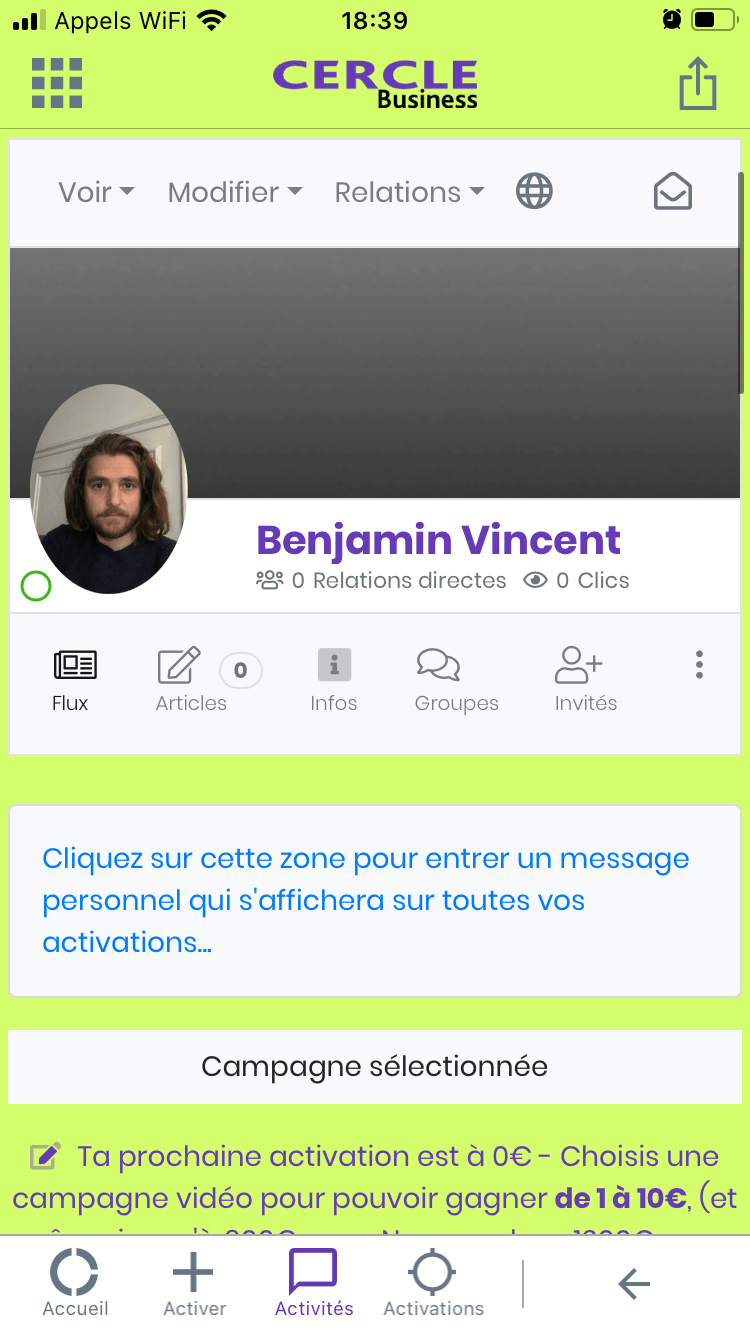The height and width of the screenshot is (1334, 750).
Task: Edit the next activation campaign text
Action: [45, 1157]
